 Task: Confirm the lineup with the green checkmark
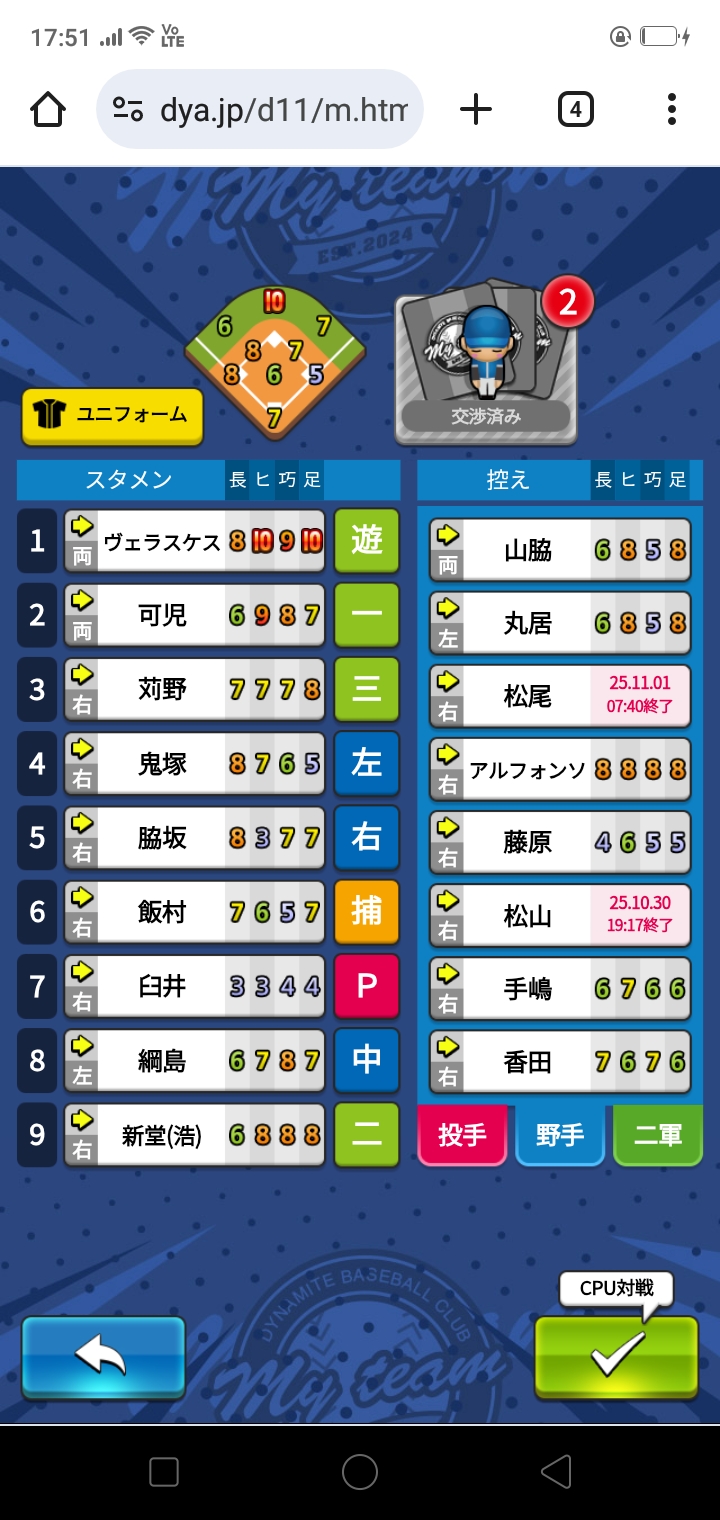point(616,1355)
